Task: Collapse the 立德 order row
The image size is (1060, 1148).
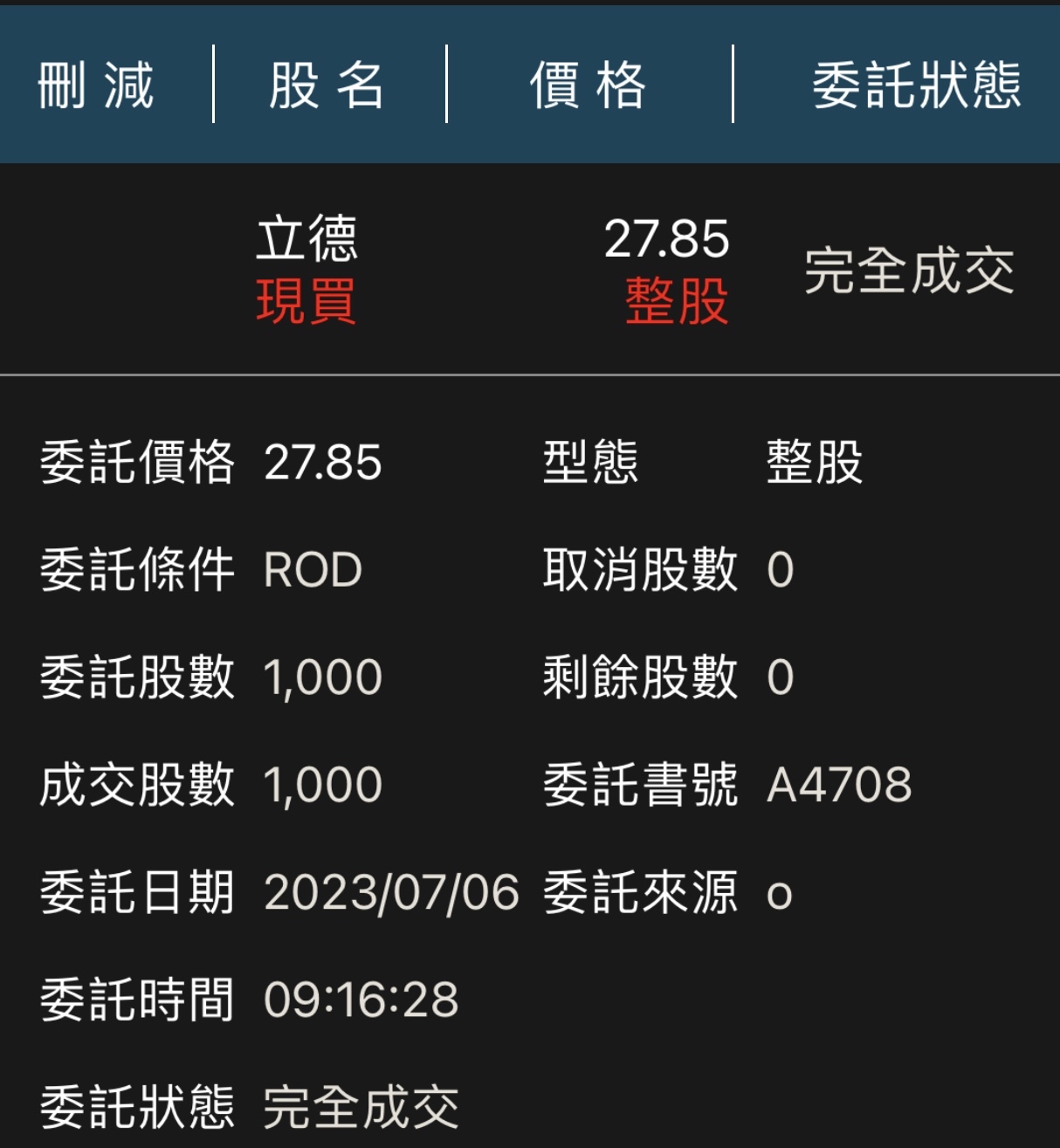Action: (x=529, y=269)
